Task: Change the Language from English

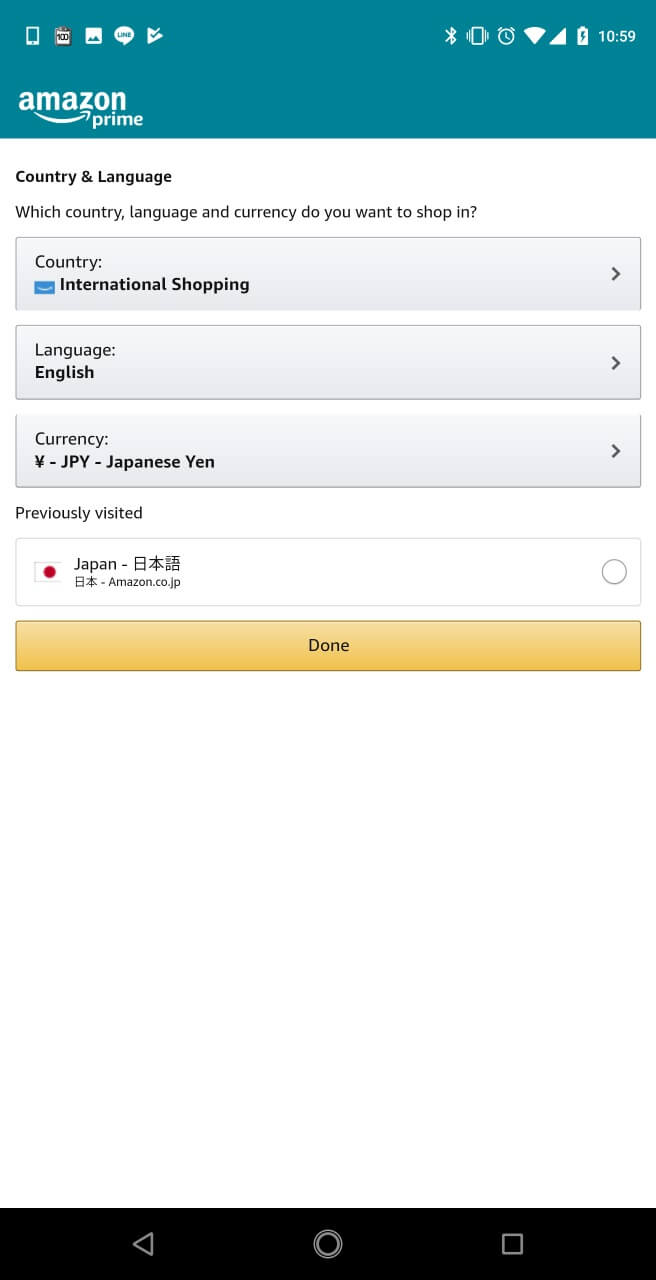Action: 328,362
